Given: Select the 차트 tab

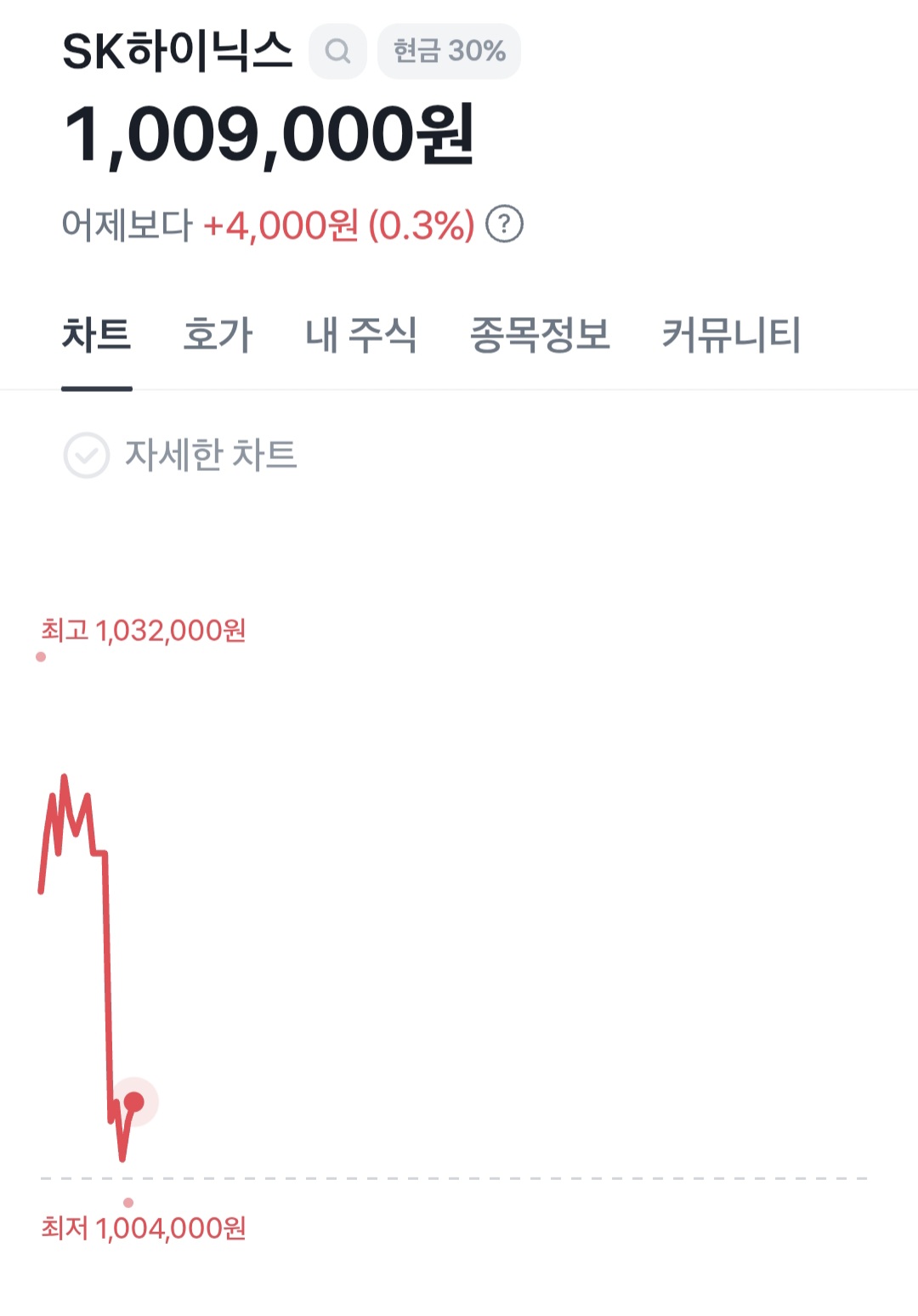Looking at the screenshot, I should pos(96,335).
